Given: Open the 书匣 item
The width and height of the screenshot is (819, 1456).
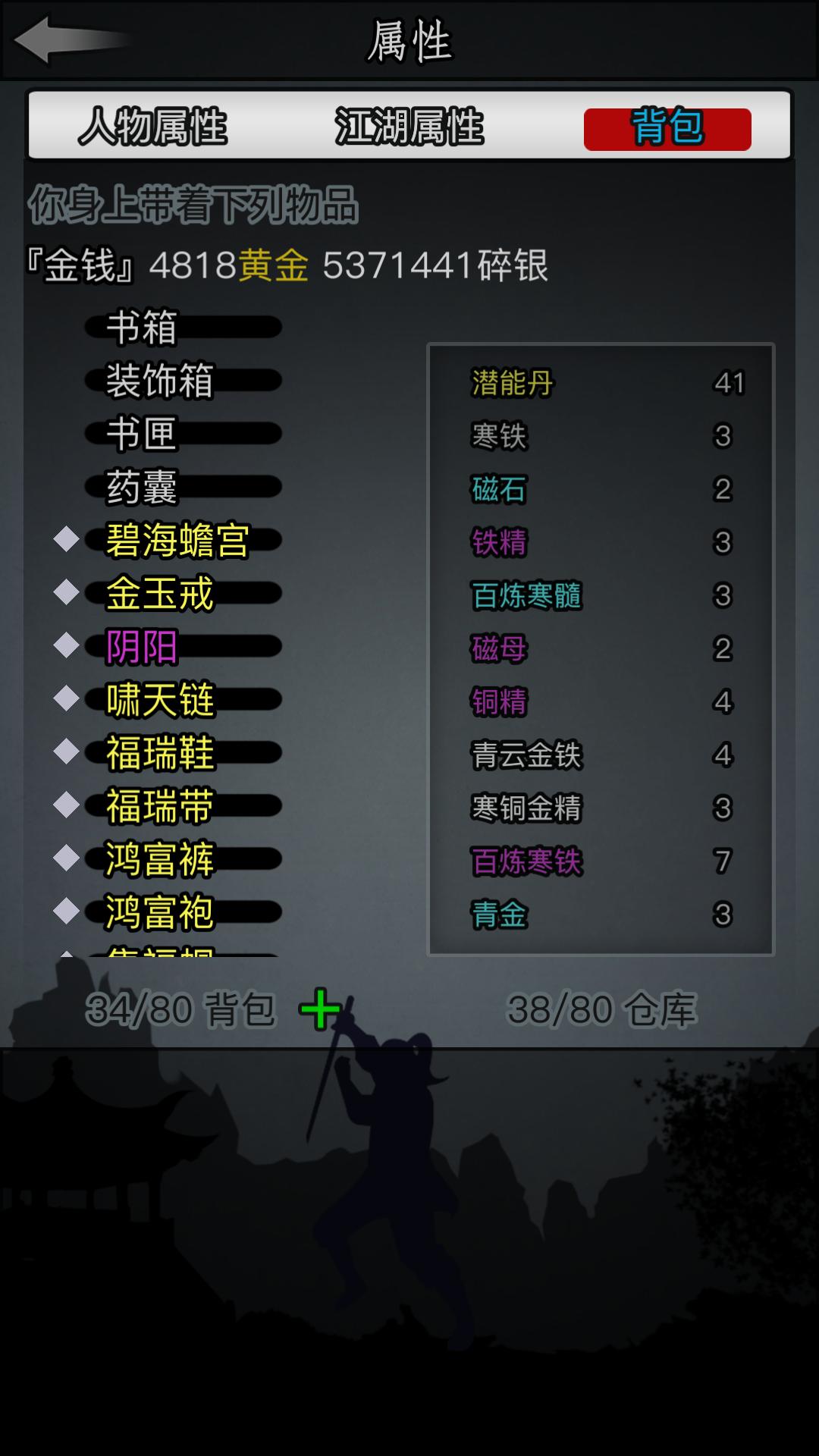Looking at the screenshot, I should point(182,434).
